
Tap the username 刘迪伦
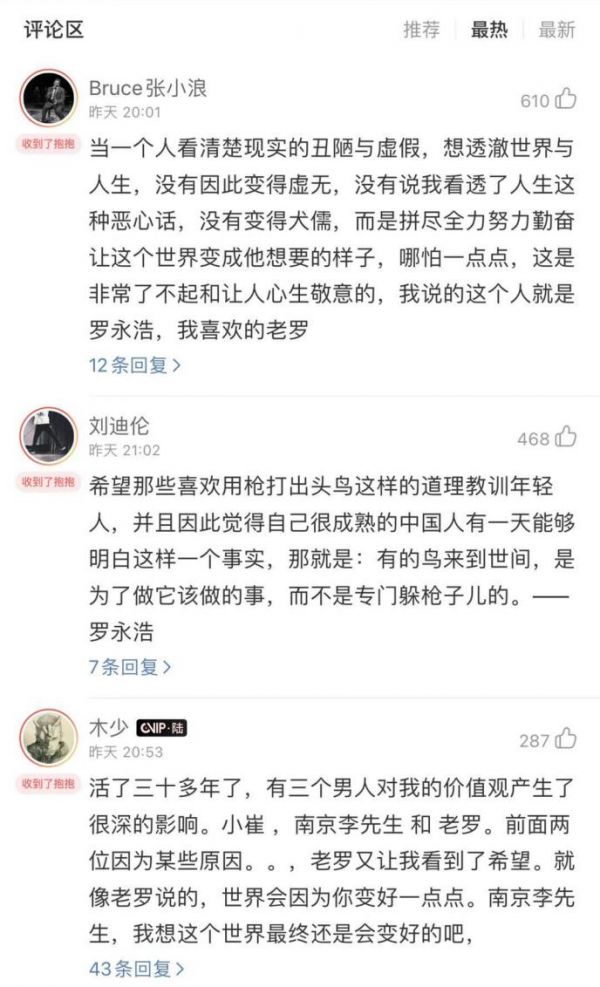tap(119, 427)
